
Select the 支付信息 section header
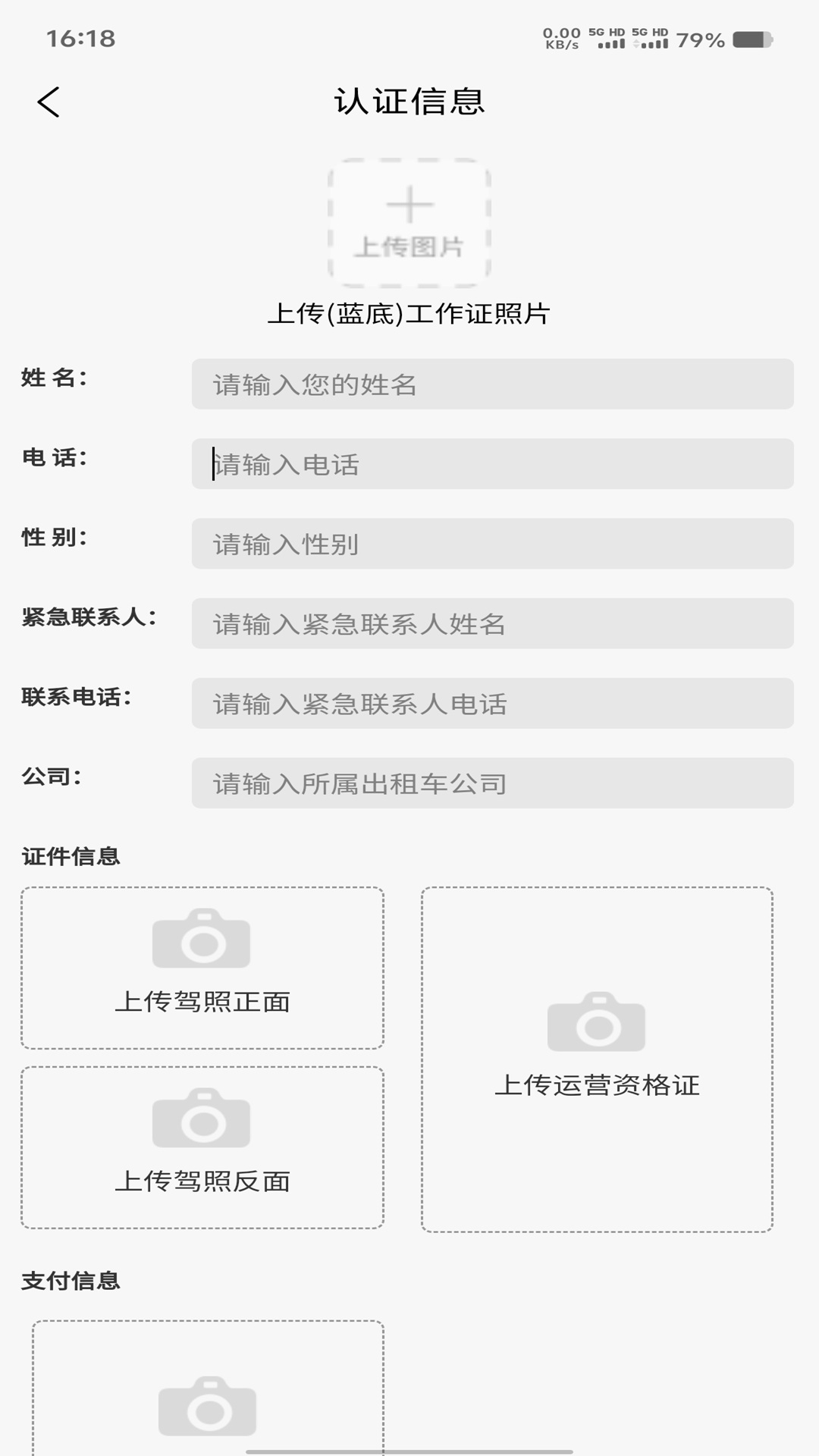[70, 1280]
